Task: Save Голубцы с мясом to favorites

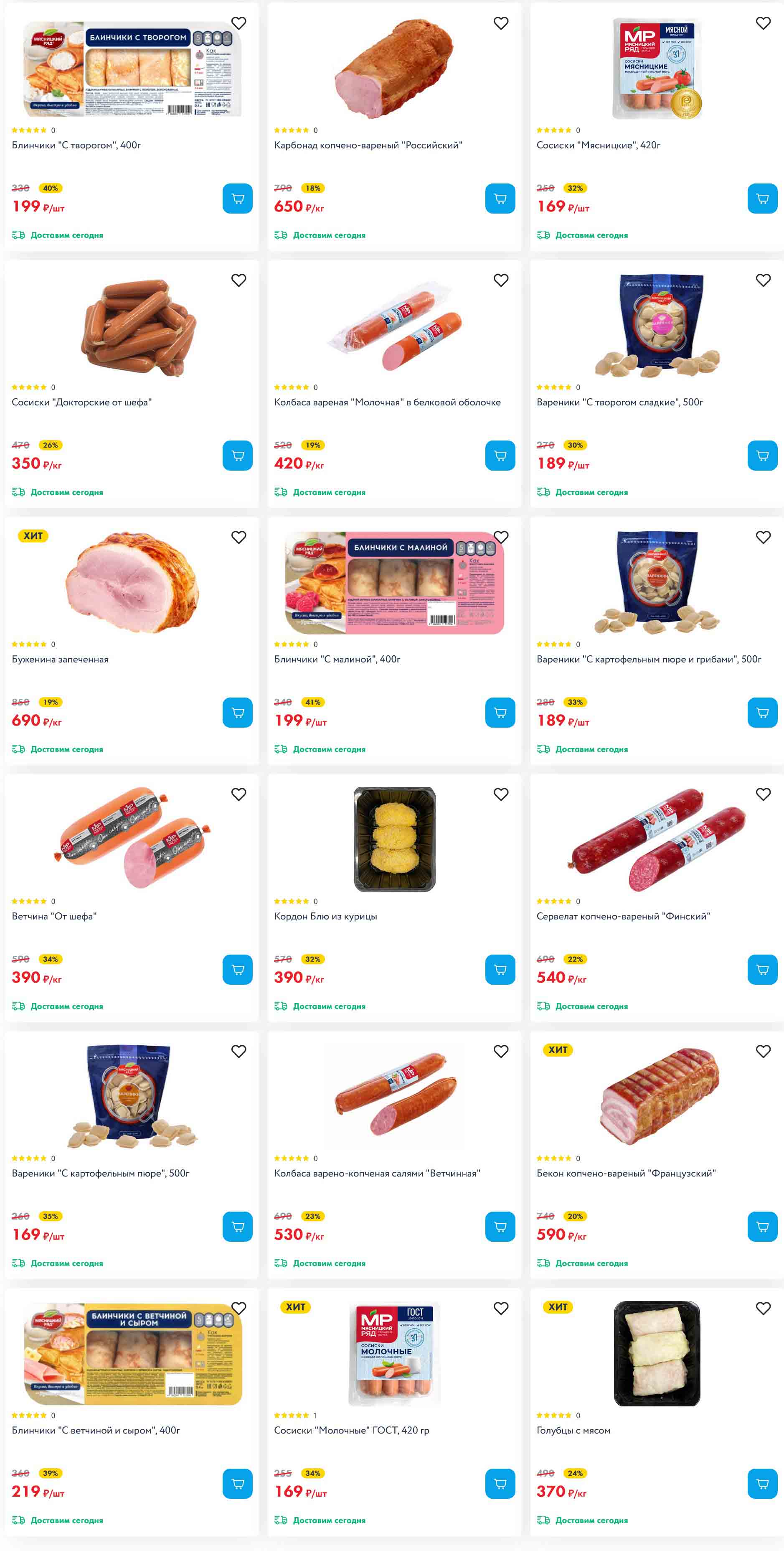Action: pyautogui.click(x=763, y=1309)
